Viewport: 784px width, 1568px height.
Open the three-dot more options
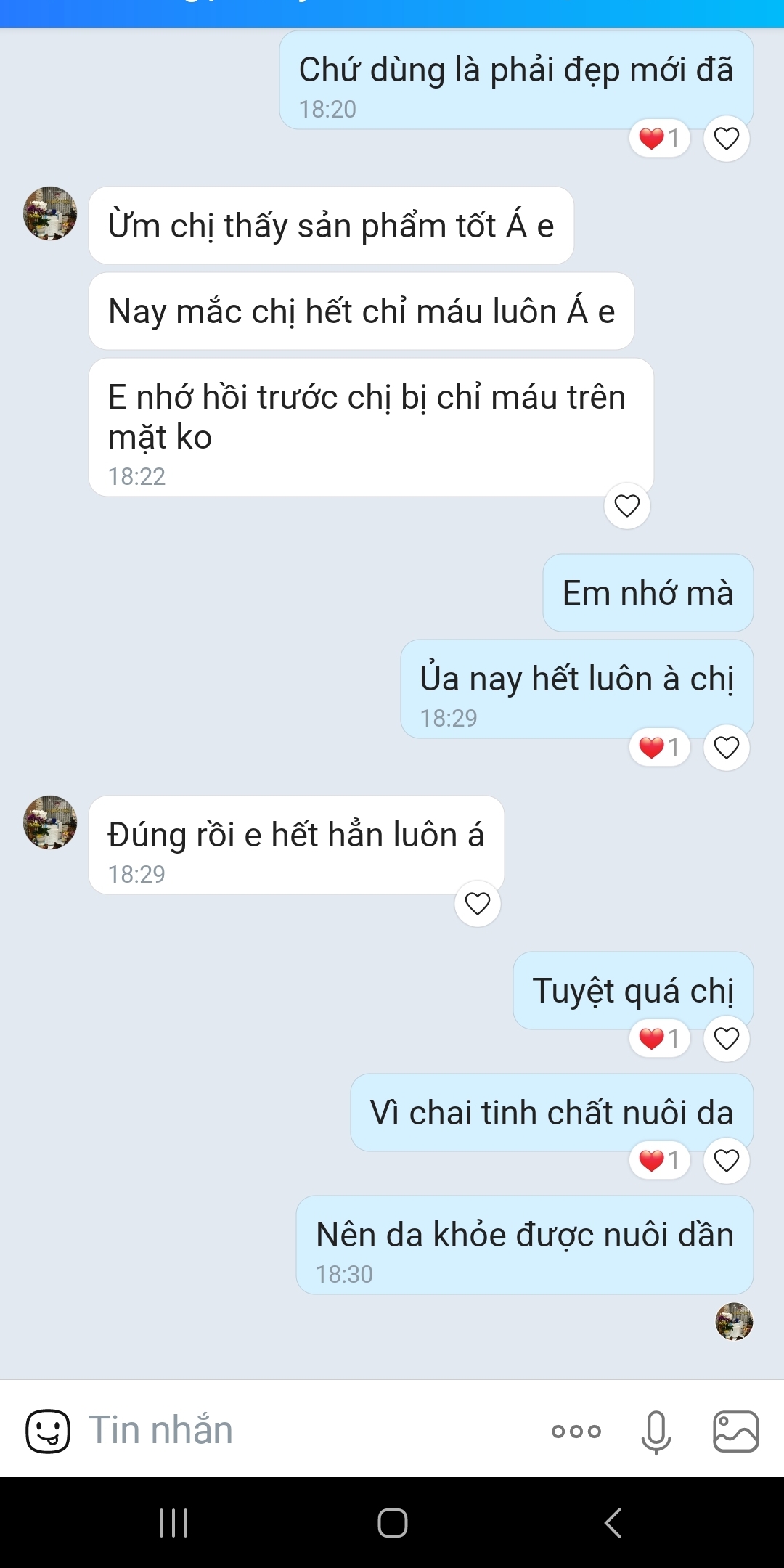576,1431
